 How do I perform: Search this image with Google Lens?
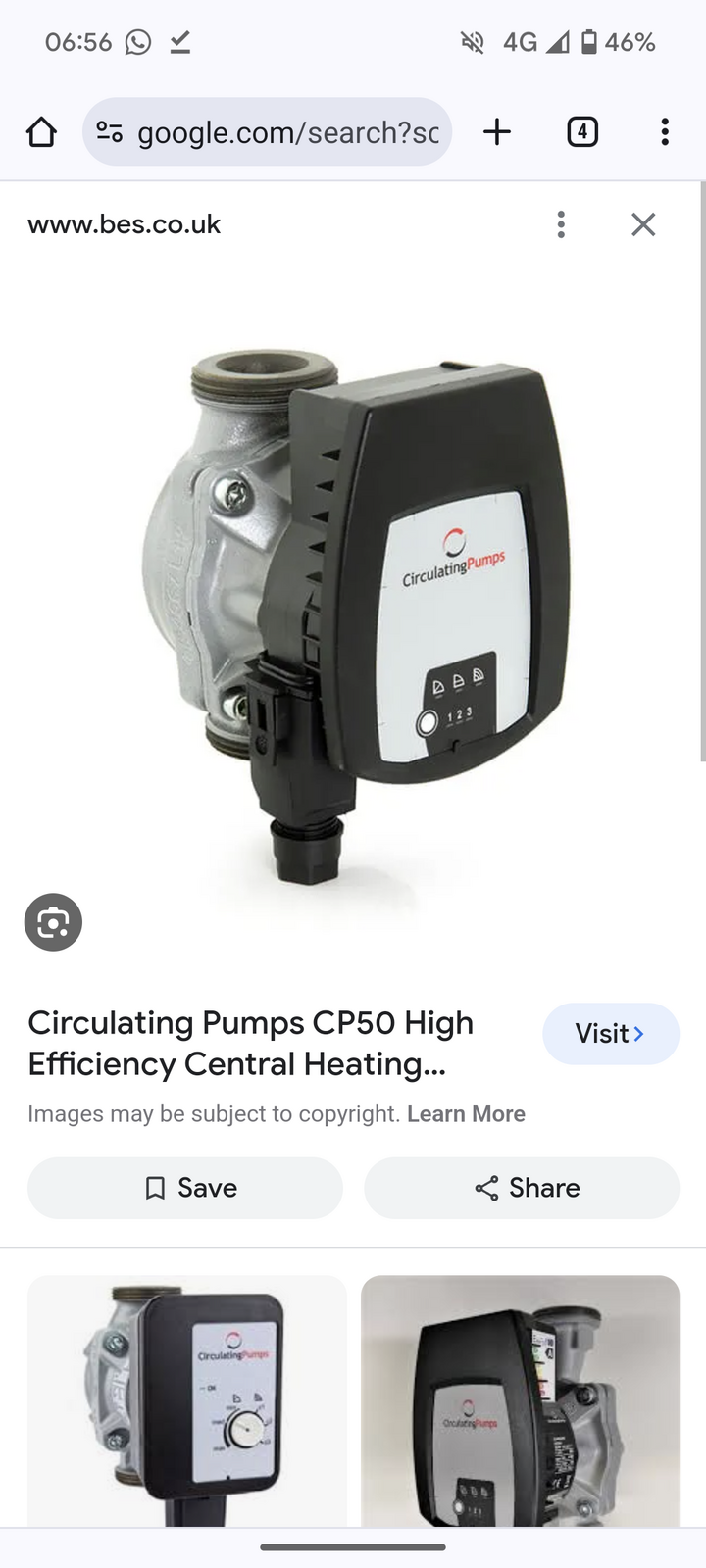pos(53,922)
